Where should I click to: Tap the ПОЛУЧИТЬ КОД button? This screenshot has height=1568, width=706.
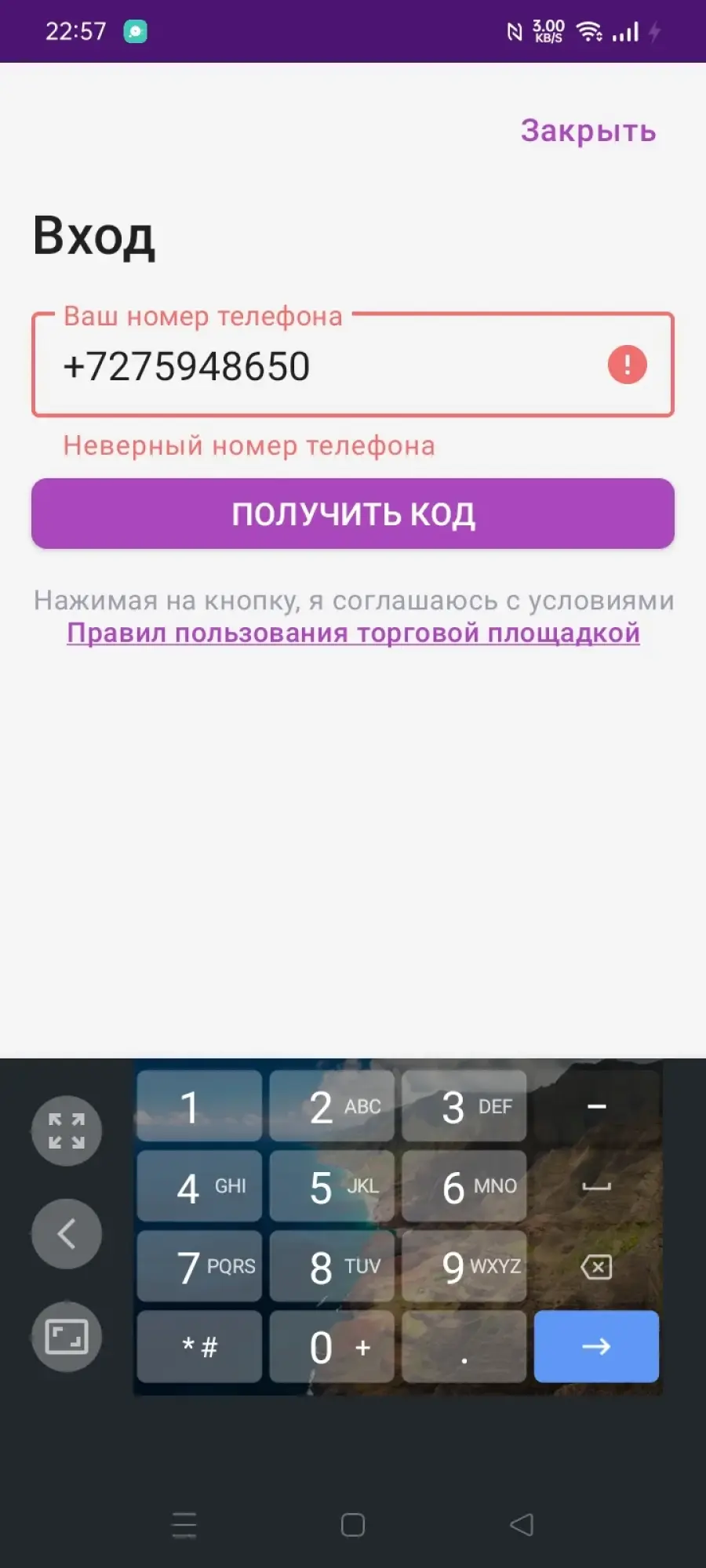353,514
